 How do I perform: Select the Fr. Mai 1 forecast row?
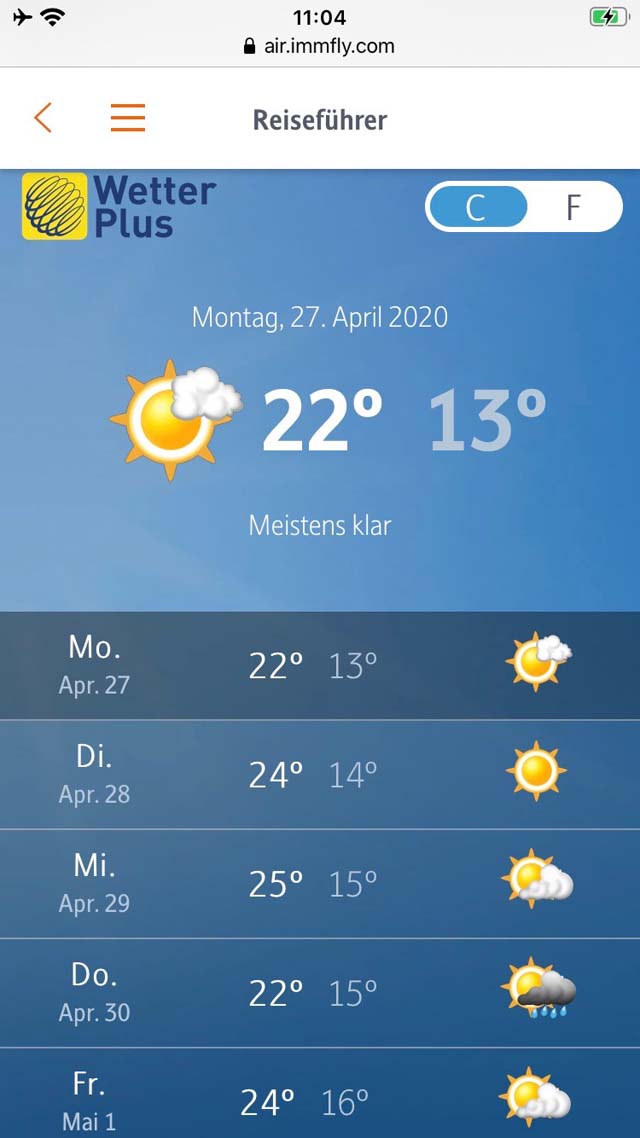pos(320,1093)
